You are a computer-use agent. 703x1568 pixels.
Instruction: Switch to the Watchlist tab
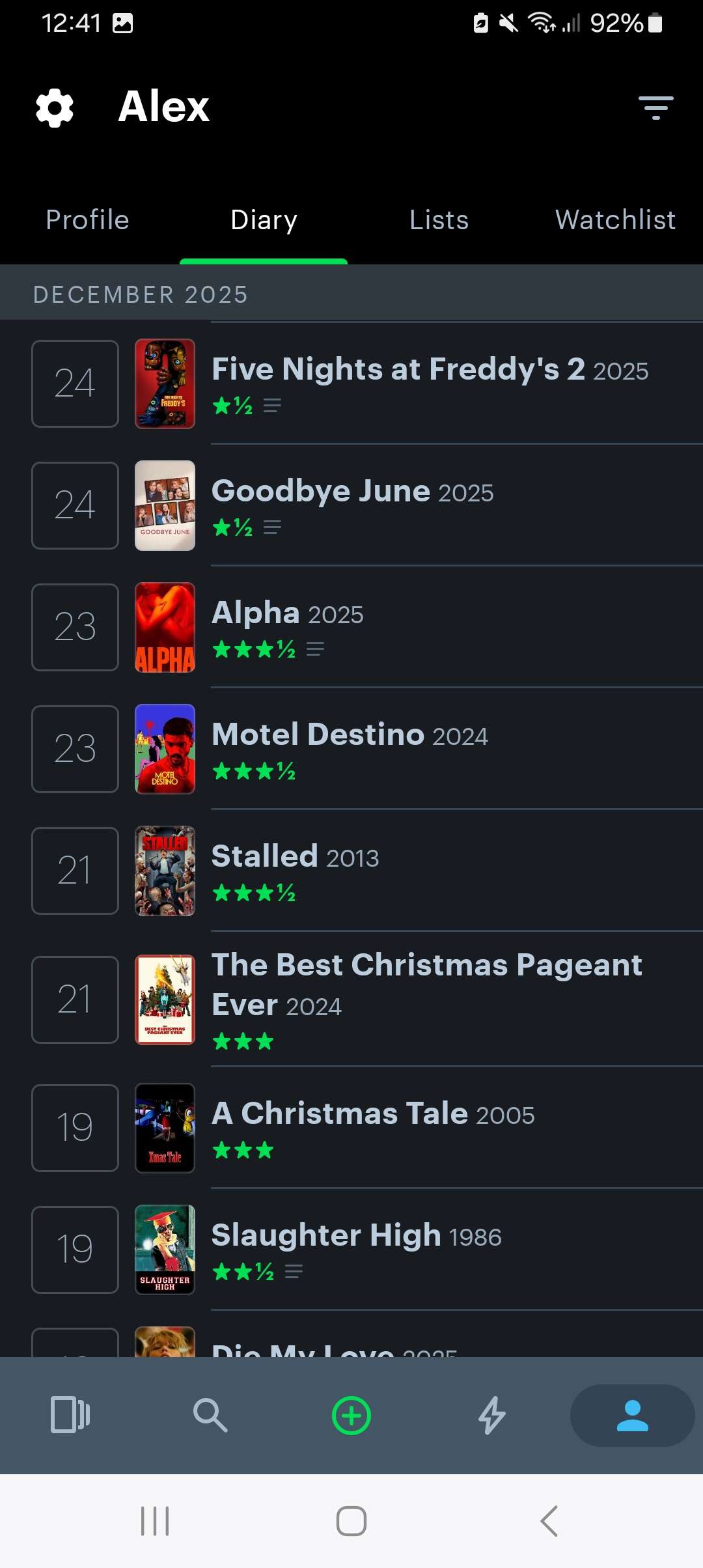pos(614,220)
